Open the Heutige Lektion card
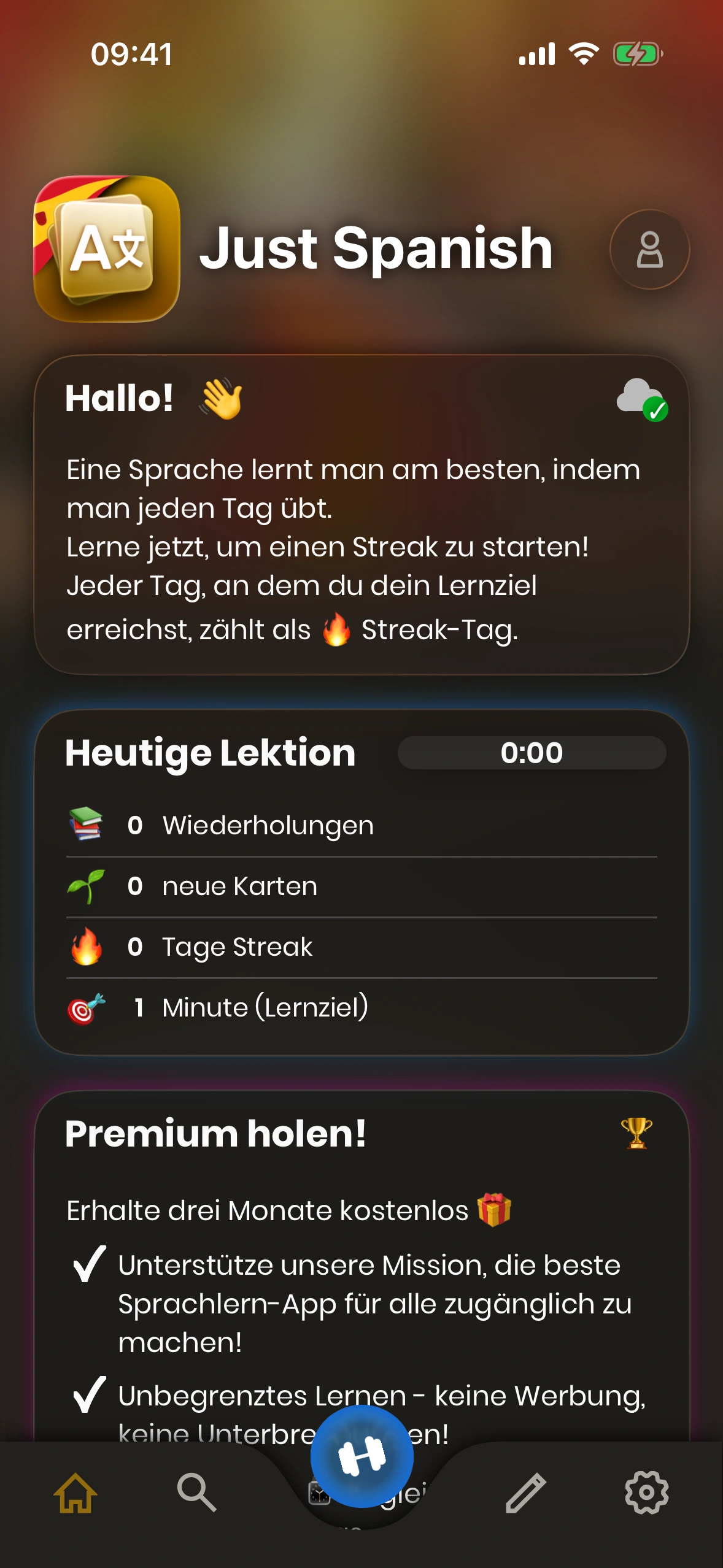 (362, 883)
